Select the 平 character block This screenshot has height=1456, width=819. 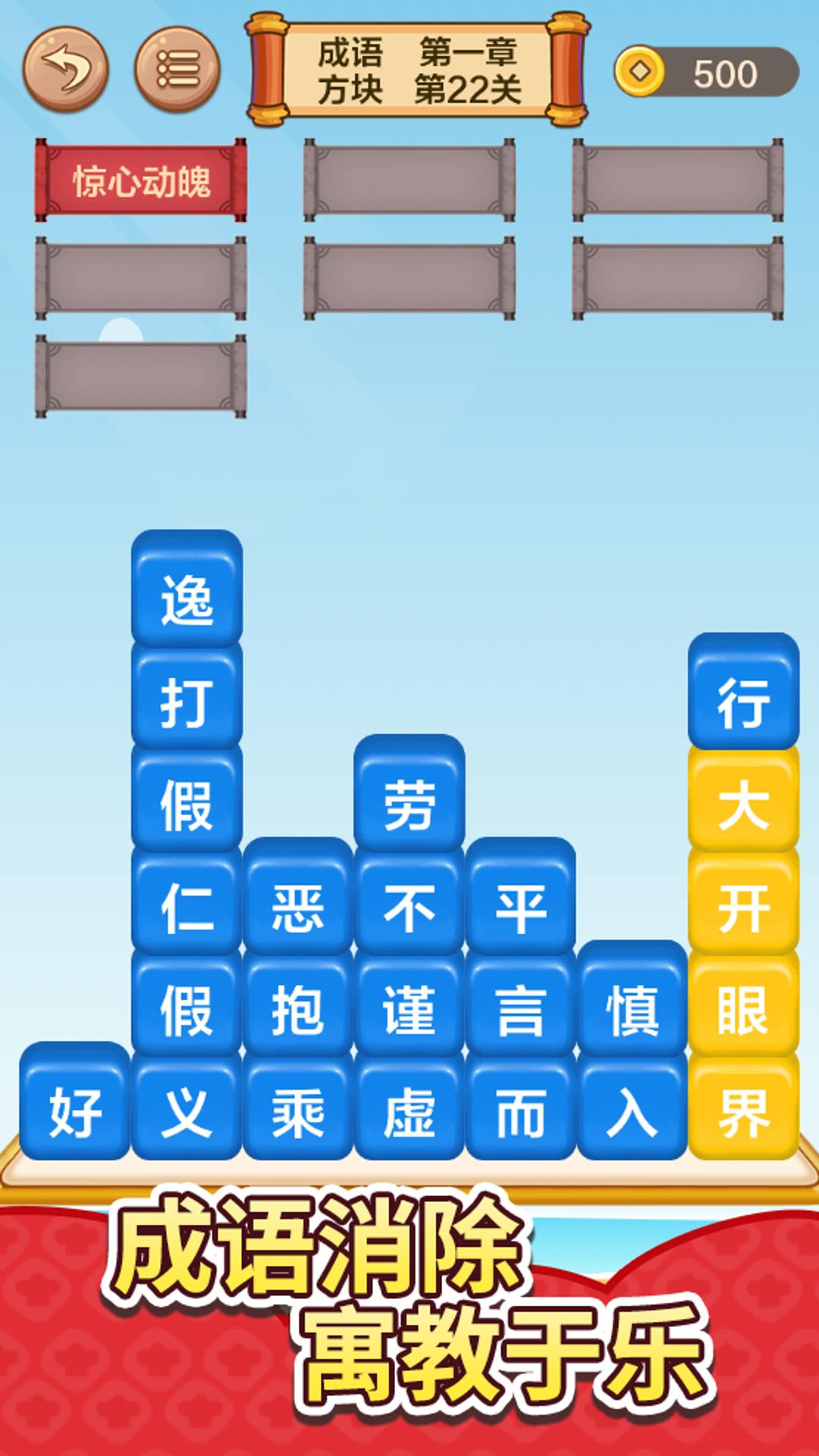(521, 907)
